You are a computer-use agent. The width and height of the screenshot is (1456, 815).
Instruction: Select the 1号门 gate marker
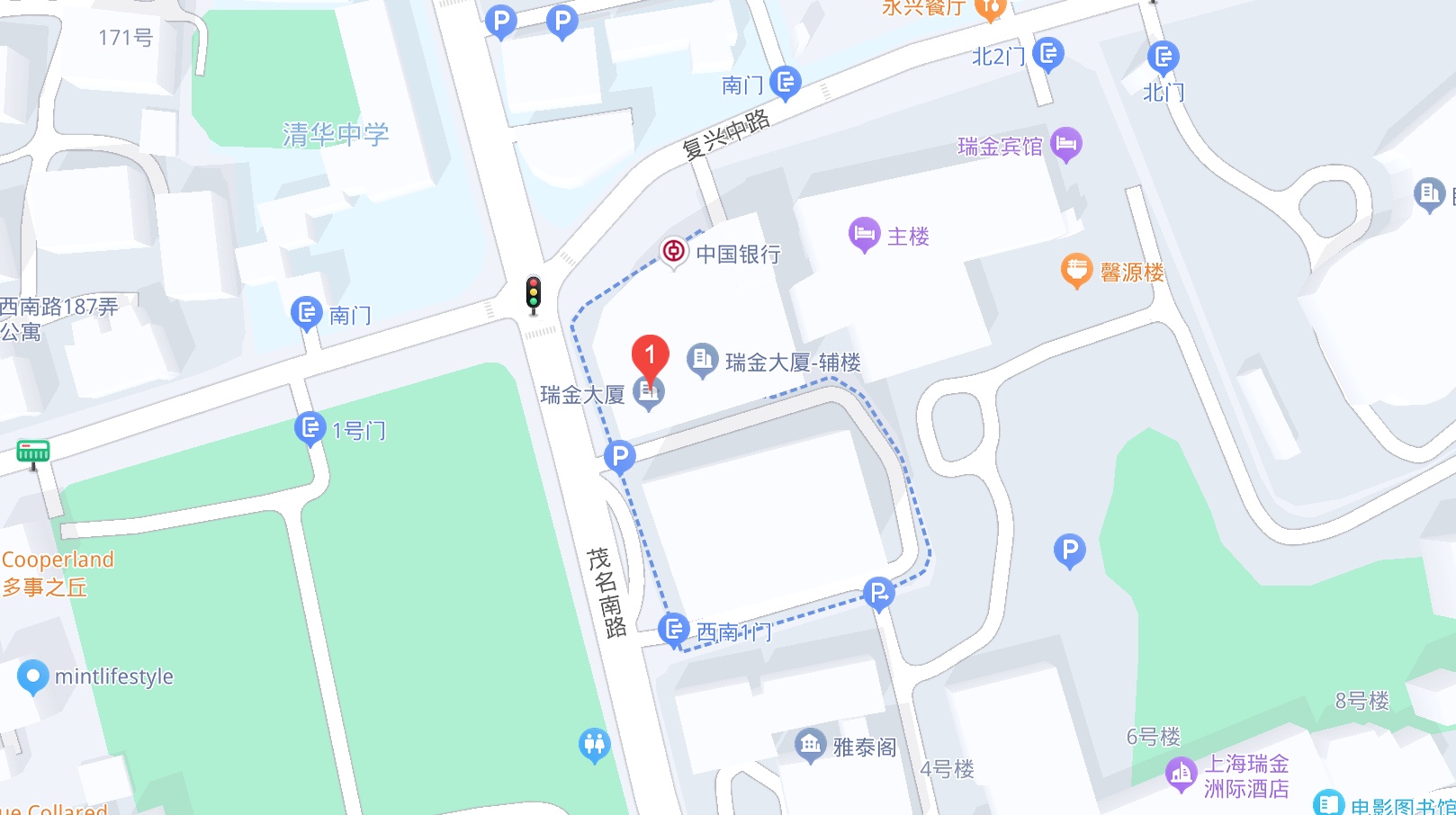click(310, 428)
